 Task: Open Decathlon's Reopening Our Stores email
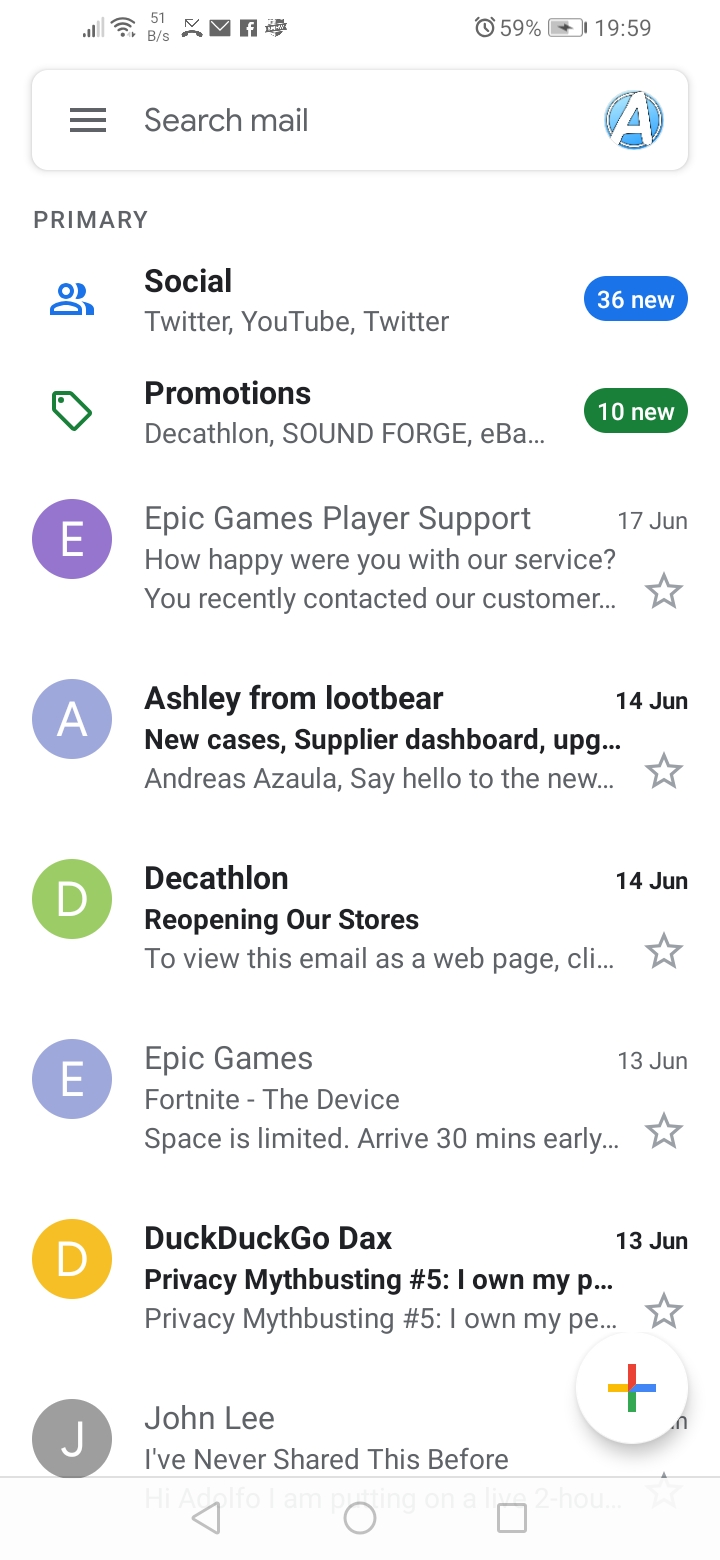pyautogui.click(x=360, y=918)
